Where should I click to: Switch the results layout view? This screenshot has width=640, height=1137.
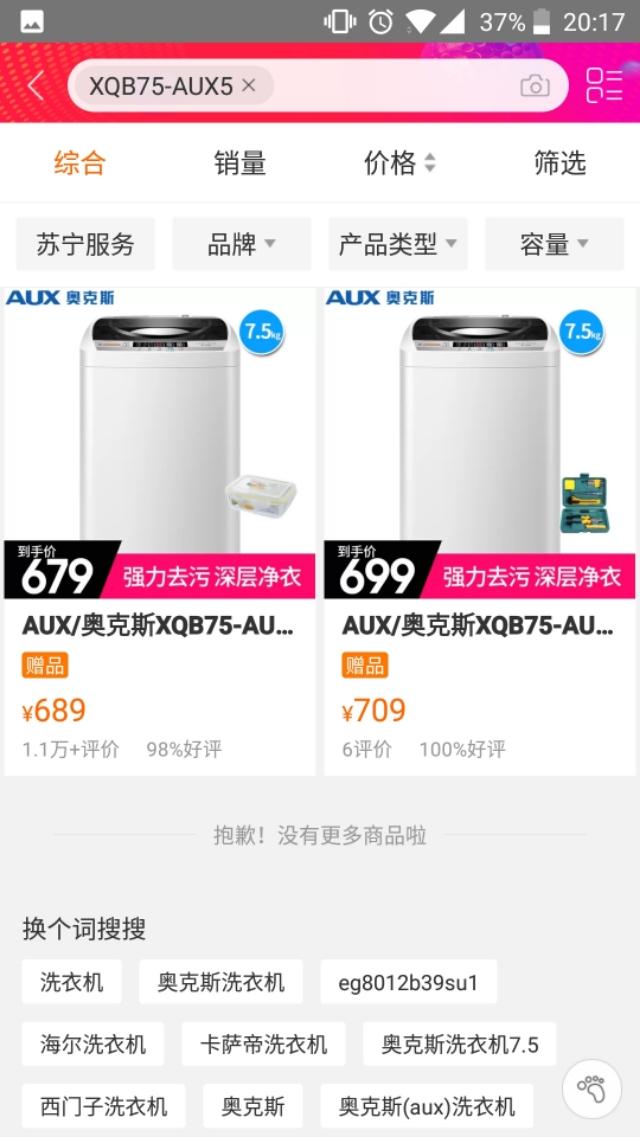[x=604, y=86]
